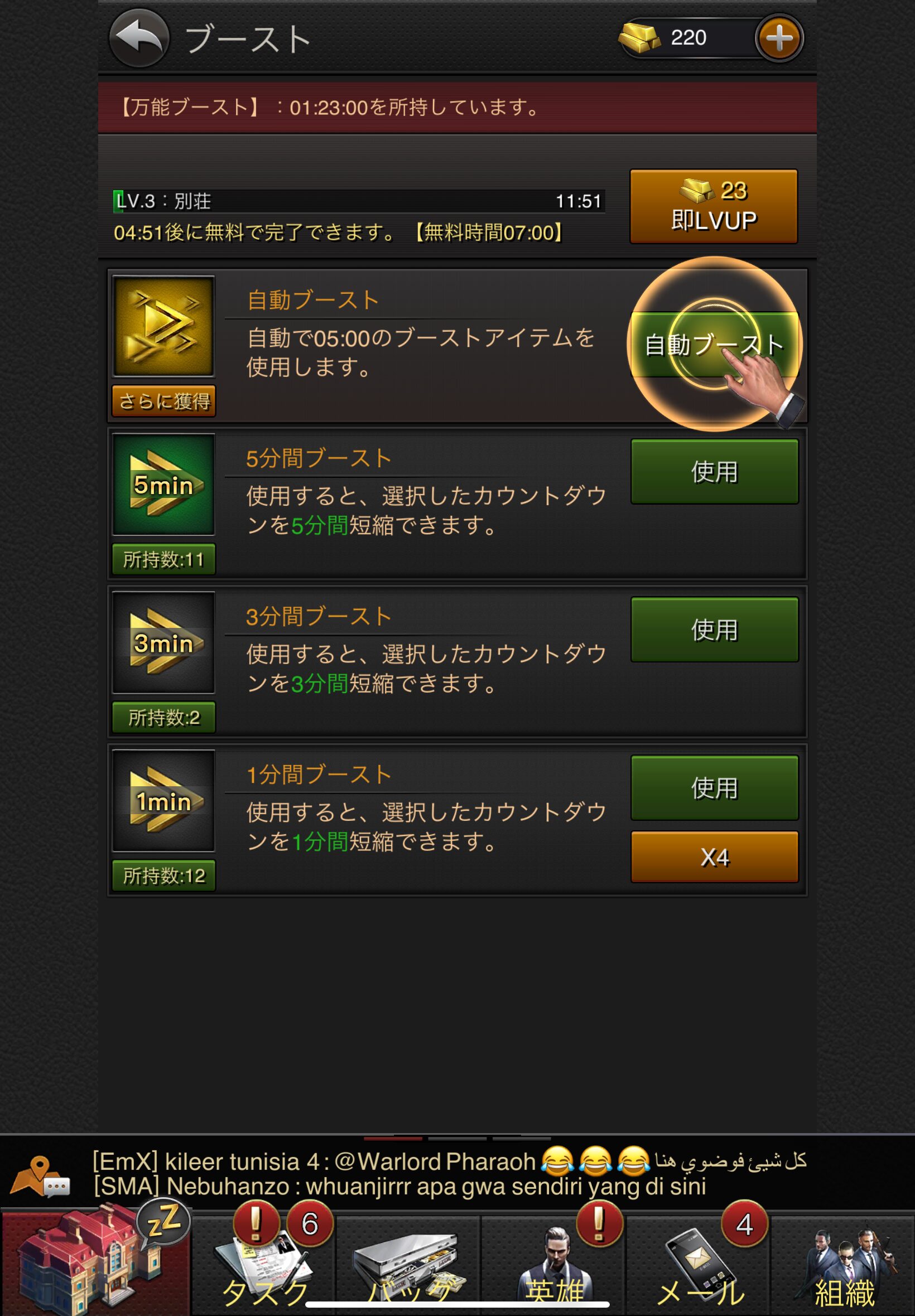The width and height of the screenshot is (915, 1316).
Task: Tap 即LVUP for 23 gold
Action: (x=713, y=206)
